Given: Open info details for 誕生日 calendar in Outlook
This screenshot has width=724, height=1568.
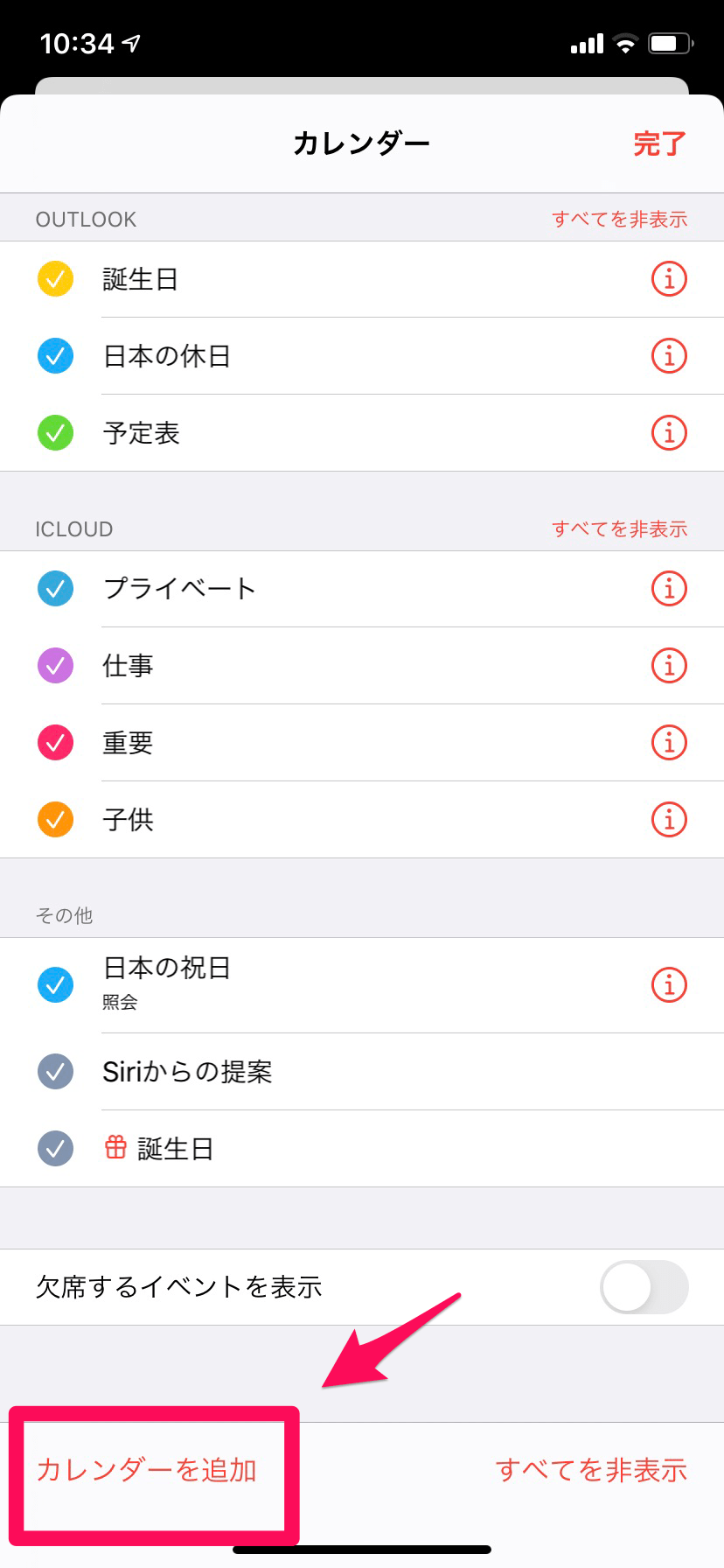Looking at the screenshot, I should point(668,279).
